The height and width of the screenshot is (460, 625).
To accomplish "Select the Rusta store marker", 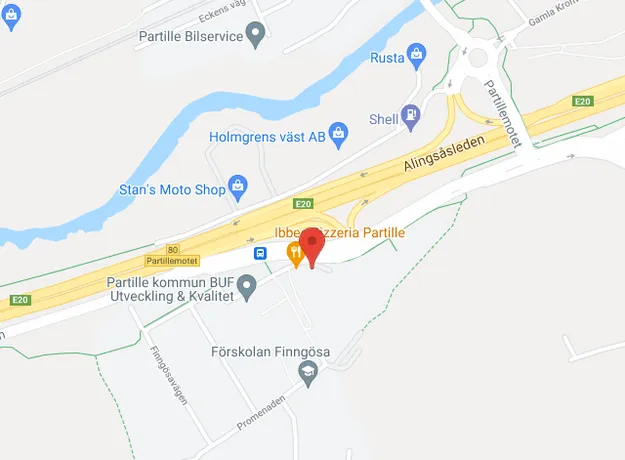I will [x=416, y=56].
